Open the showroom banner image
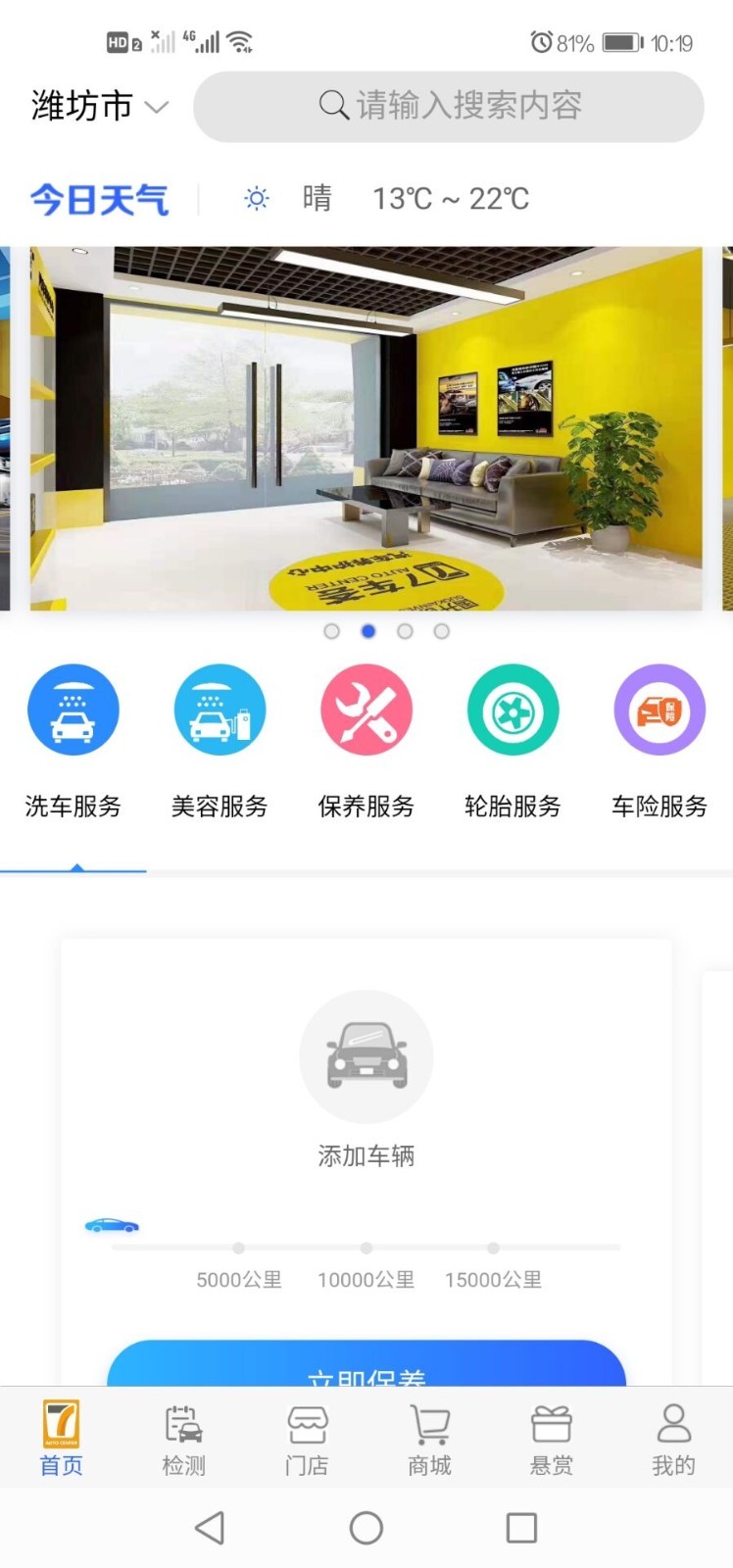The image size is (733, 1568). (366, 428)
